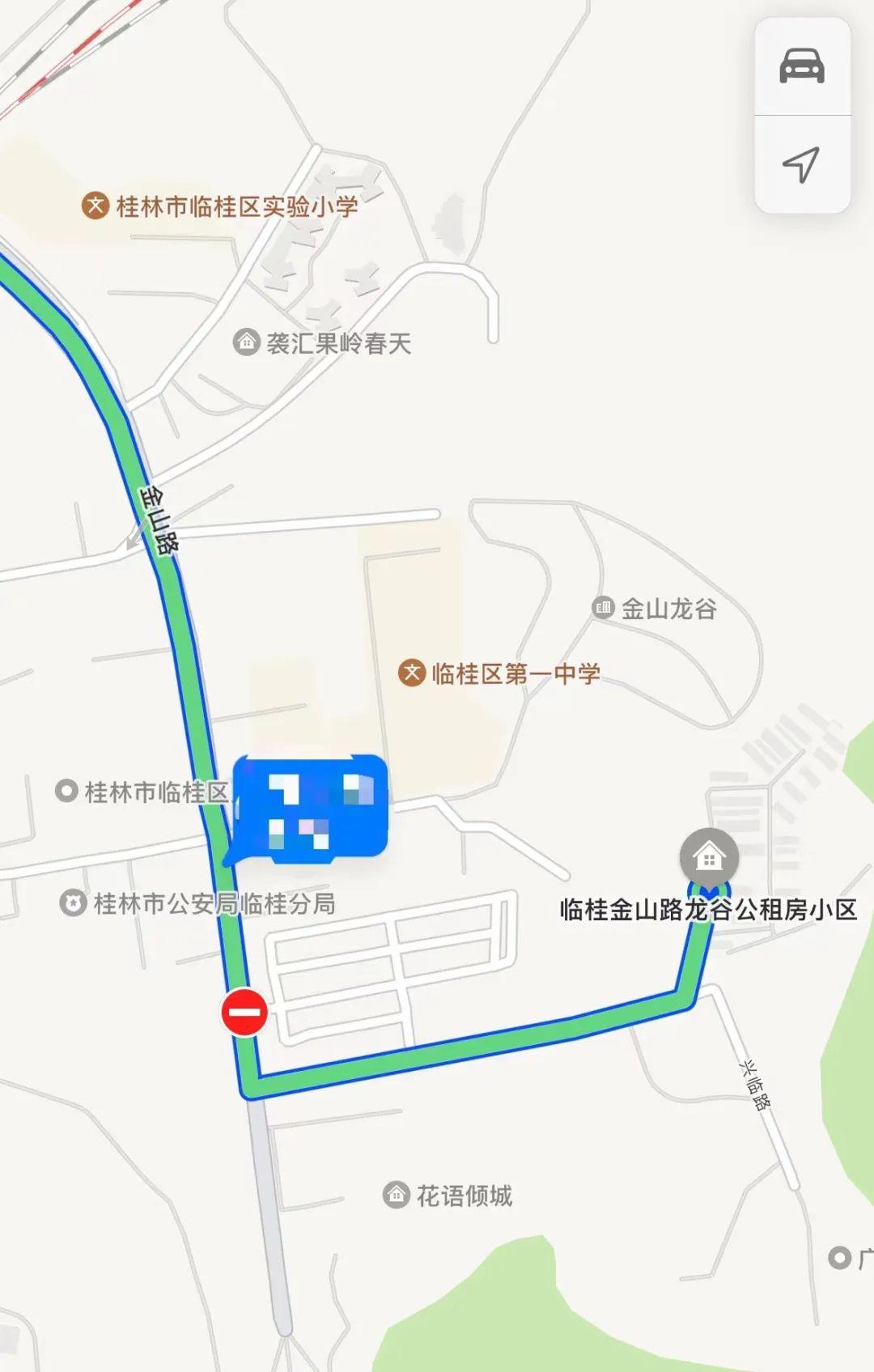Open the 花语倾城 residential marker
This screenshot has height=1372, width=874.
point(396,1195)
